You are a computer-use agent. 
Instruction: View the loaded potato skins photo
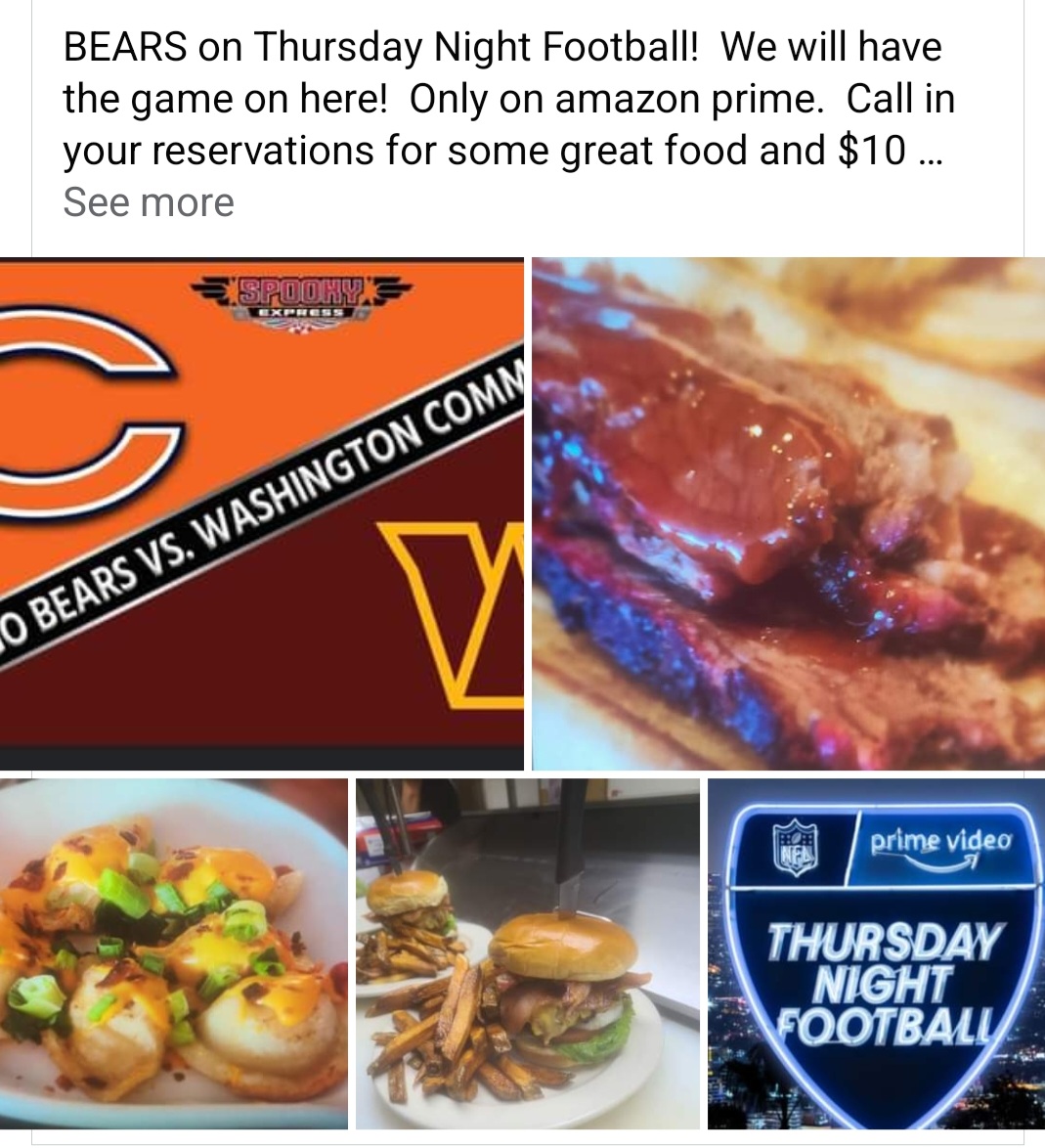click(173, 953)
